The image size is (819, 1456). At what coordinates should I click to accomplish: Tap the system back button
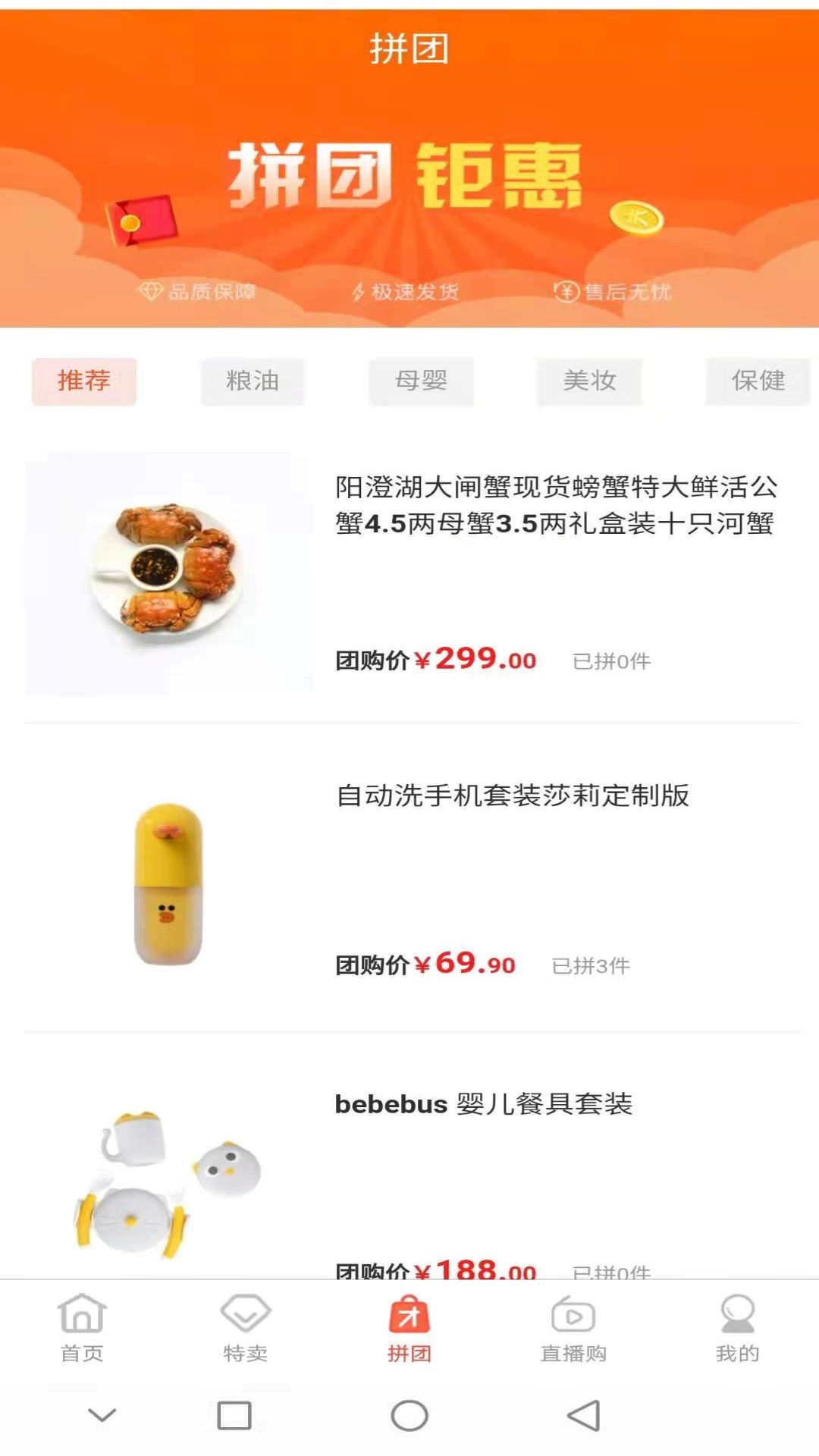(584, 1416)
